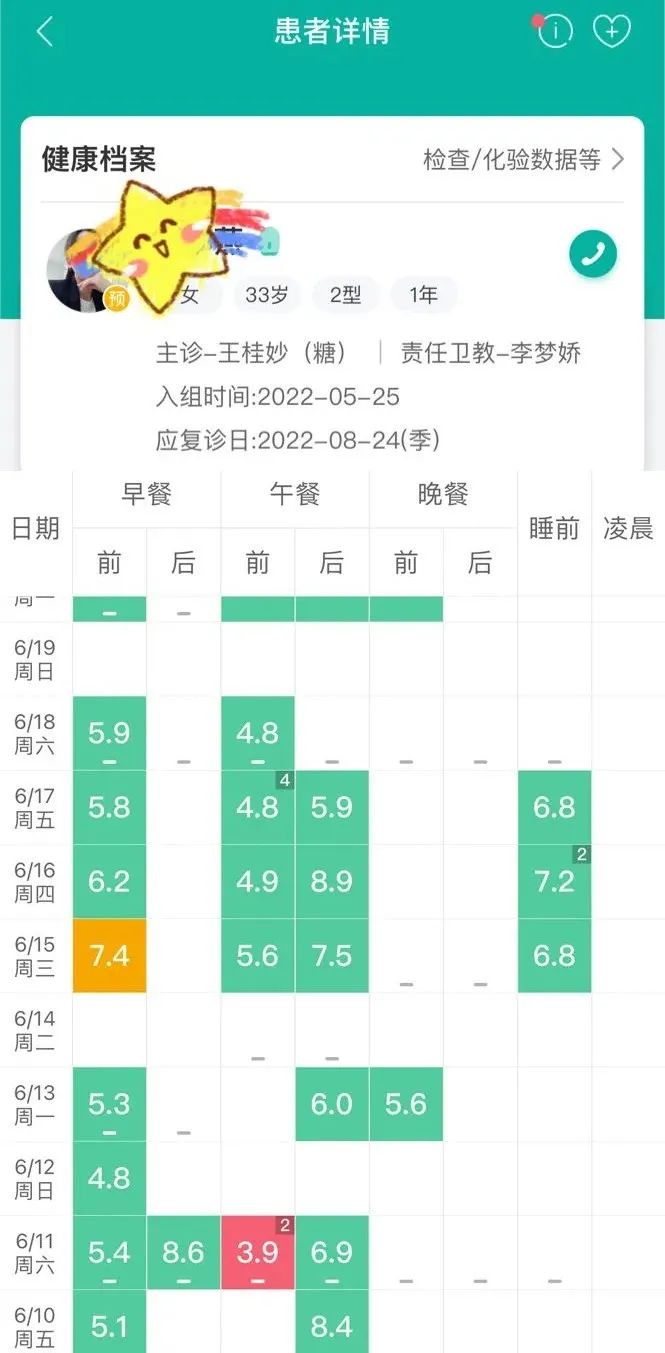The image size is (665, 1353).
Task: Go back from patient details
Action: click(44, 32)
